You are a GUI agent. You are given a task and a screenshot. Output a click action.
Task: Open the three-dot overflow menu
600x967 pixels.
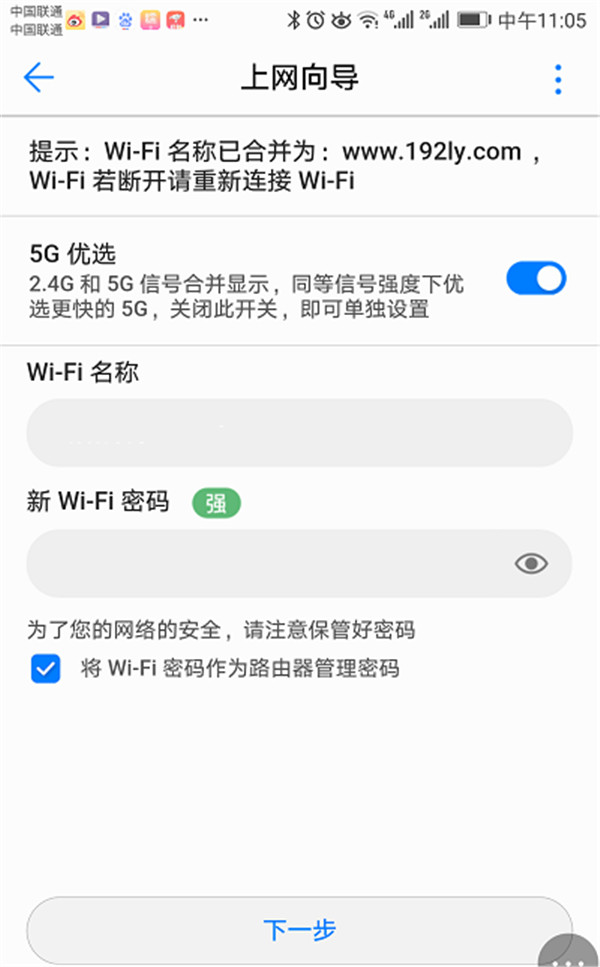[558, 79]
